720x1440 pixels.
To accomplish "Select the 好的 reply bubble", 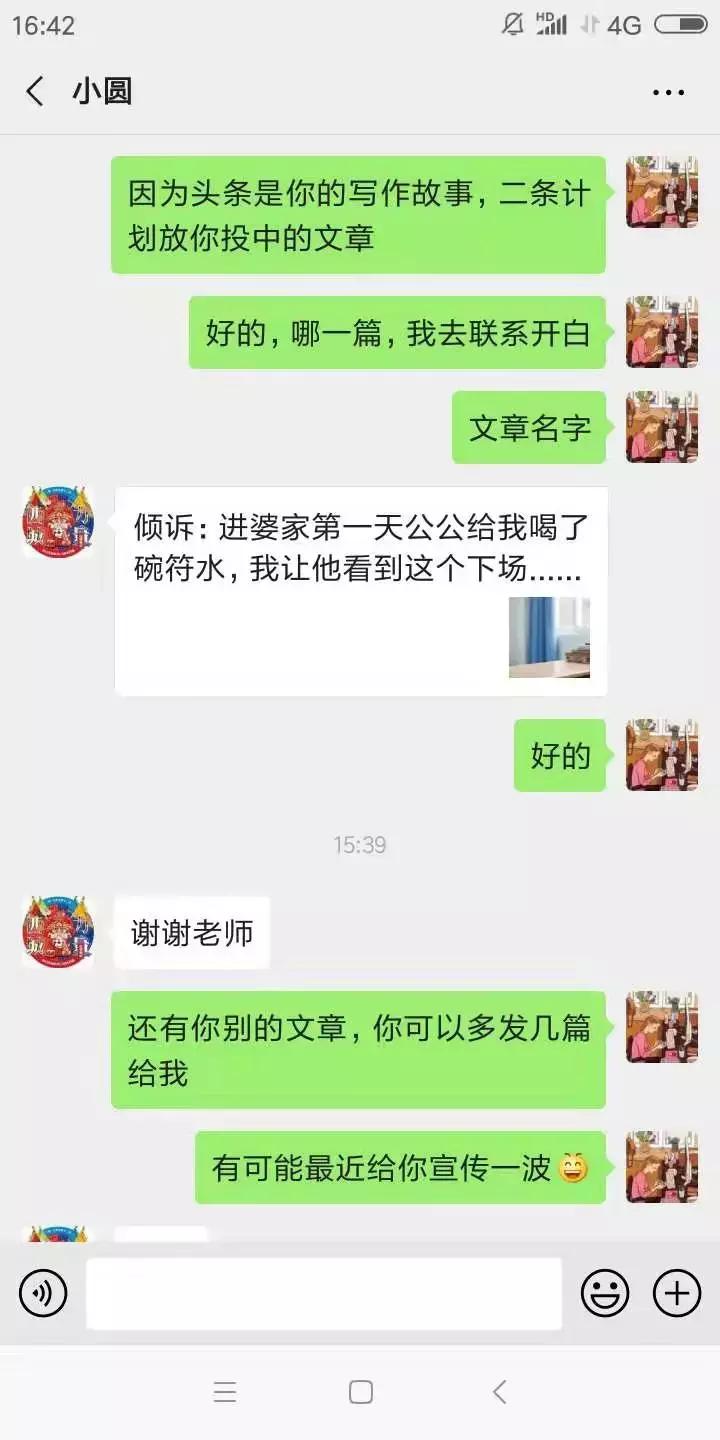I will [560, 755].
